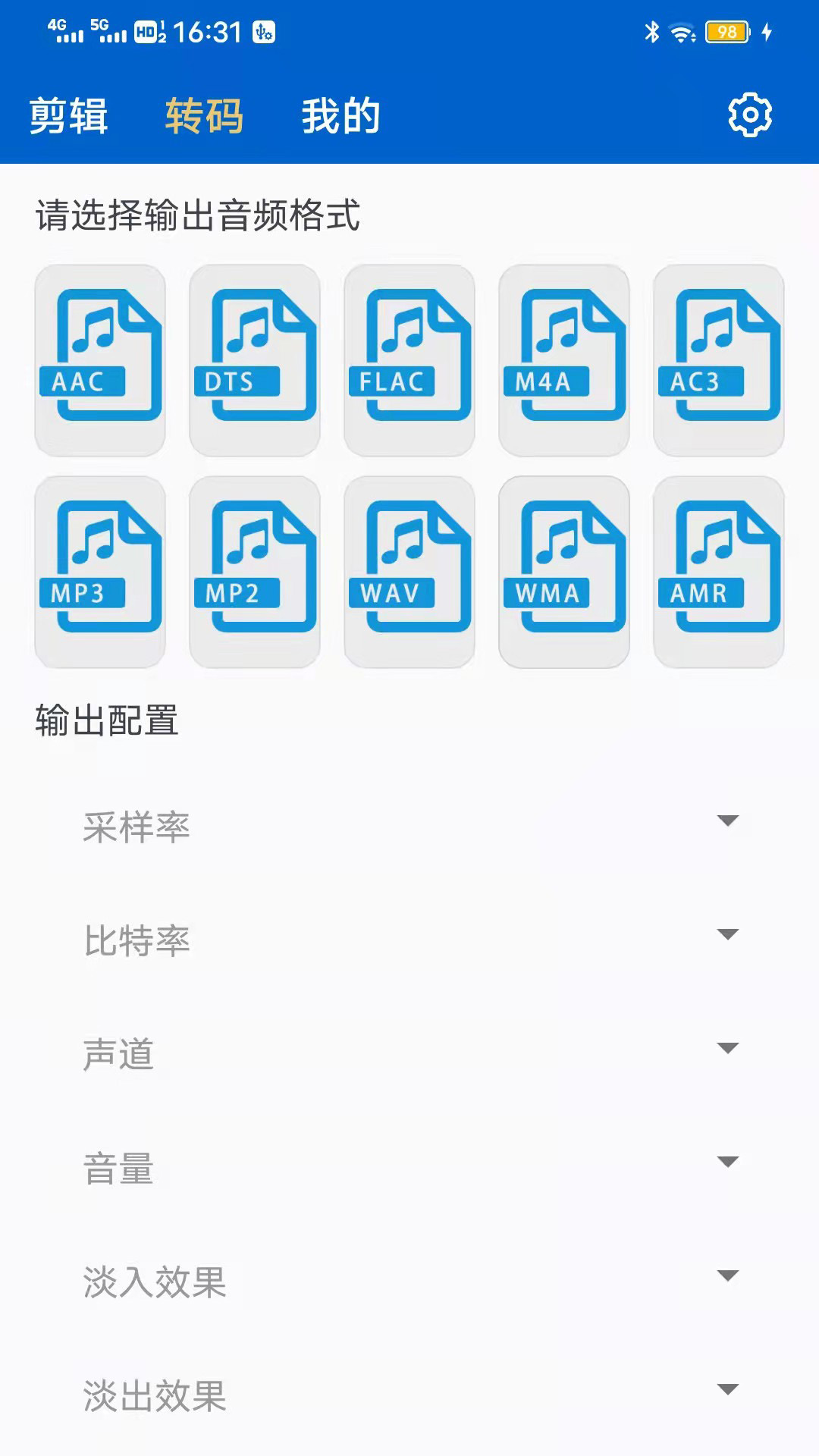Image resolution: width=819 pixels, height=1456 pixels.
Task: Pick AMR as output format
Action: [719, 572]
